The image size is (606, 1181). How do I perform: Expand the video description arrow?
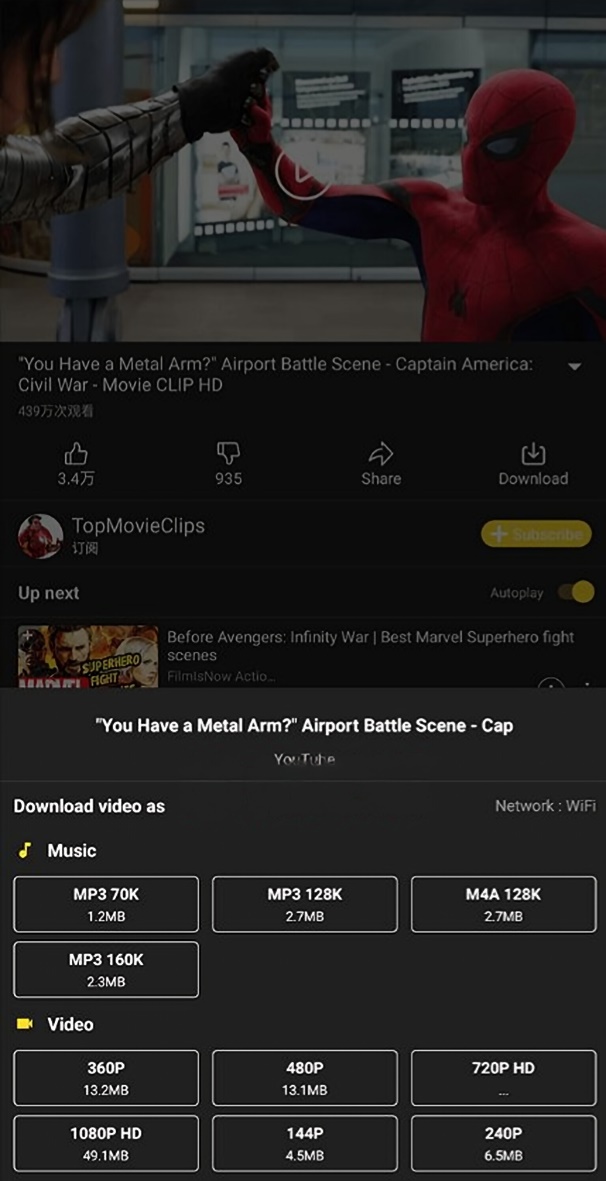pos(574,367)
